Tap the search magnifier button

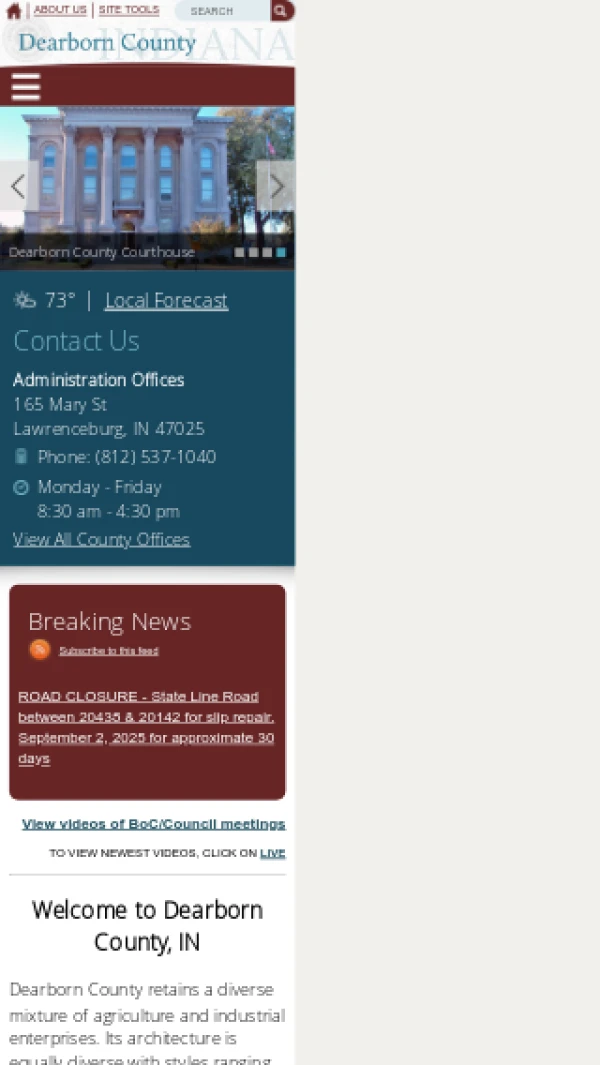click(282, 11)
